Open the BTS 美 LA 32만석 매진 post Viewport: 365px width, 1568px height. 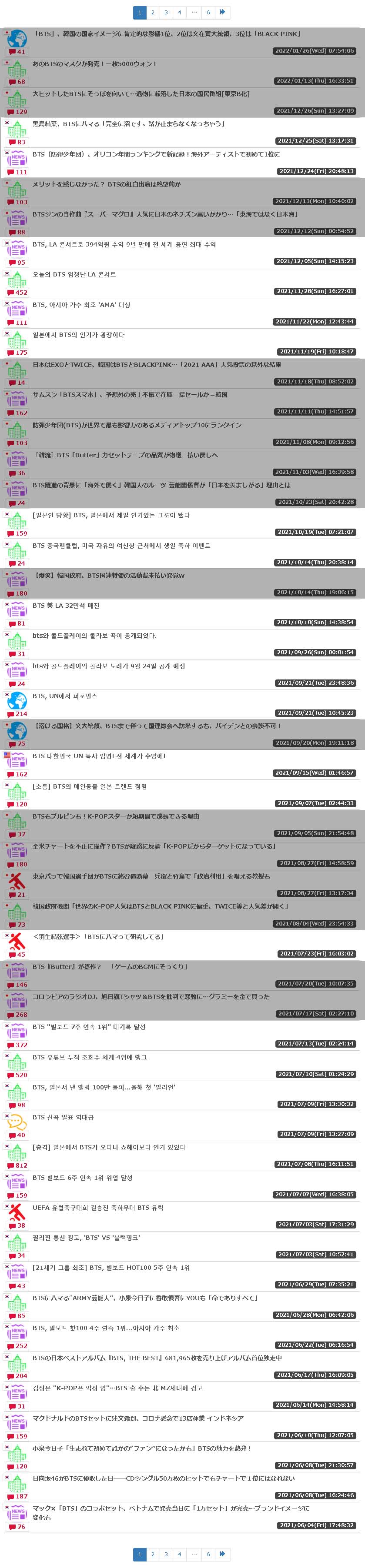(x=66, y=606)
